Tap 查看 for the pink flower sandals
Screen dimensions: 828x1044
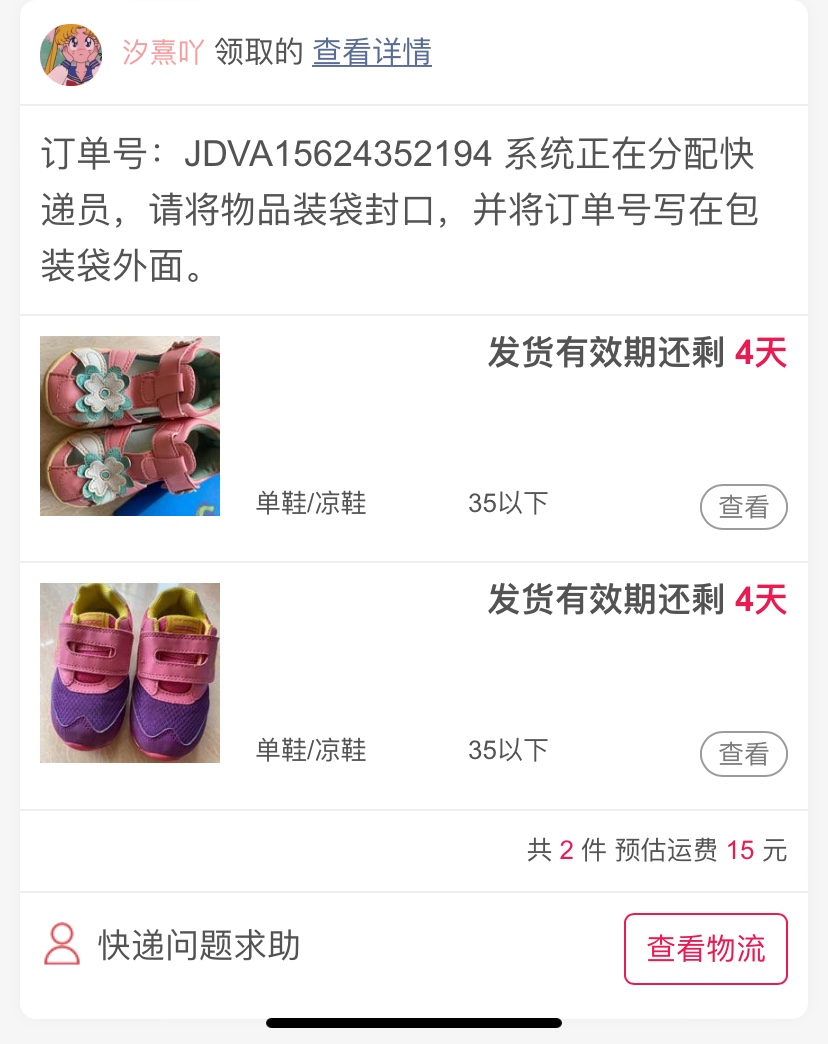click(x=743, y=507)
